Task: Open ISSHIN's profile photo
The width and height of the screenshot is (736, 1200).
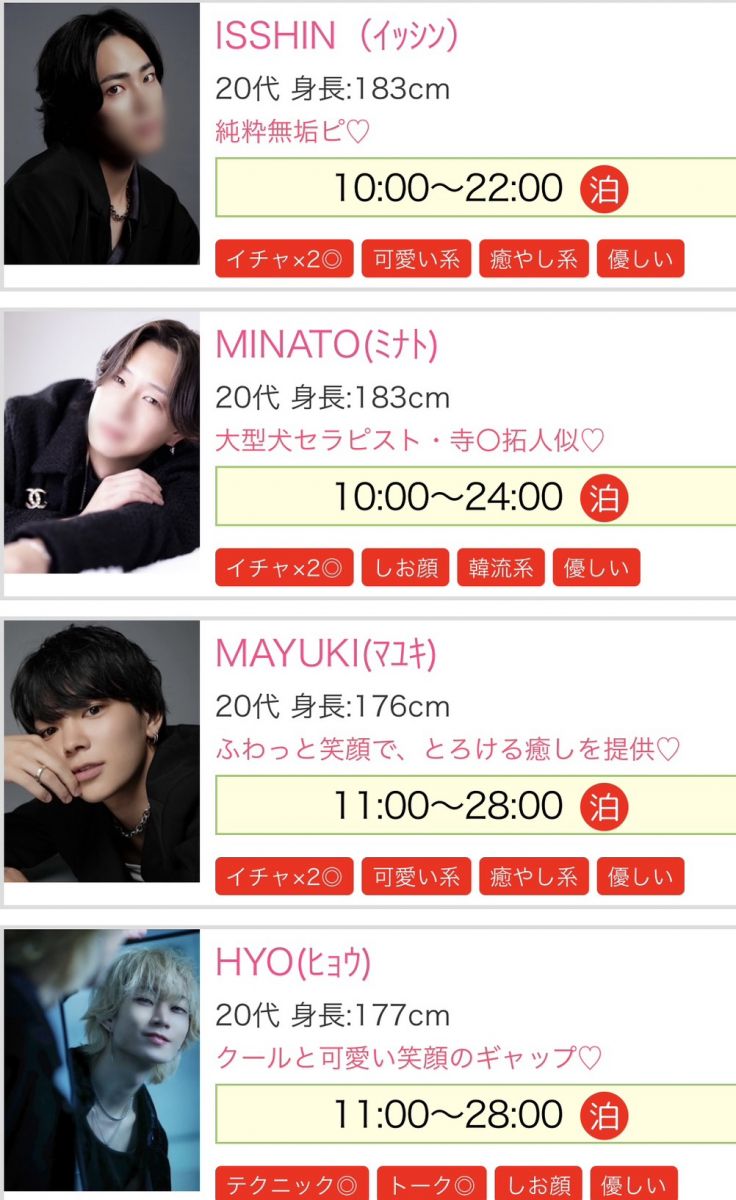Action: click(102, 135)
